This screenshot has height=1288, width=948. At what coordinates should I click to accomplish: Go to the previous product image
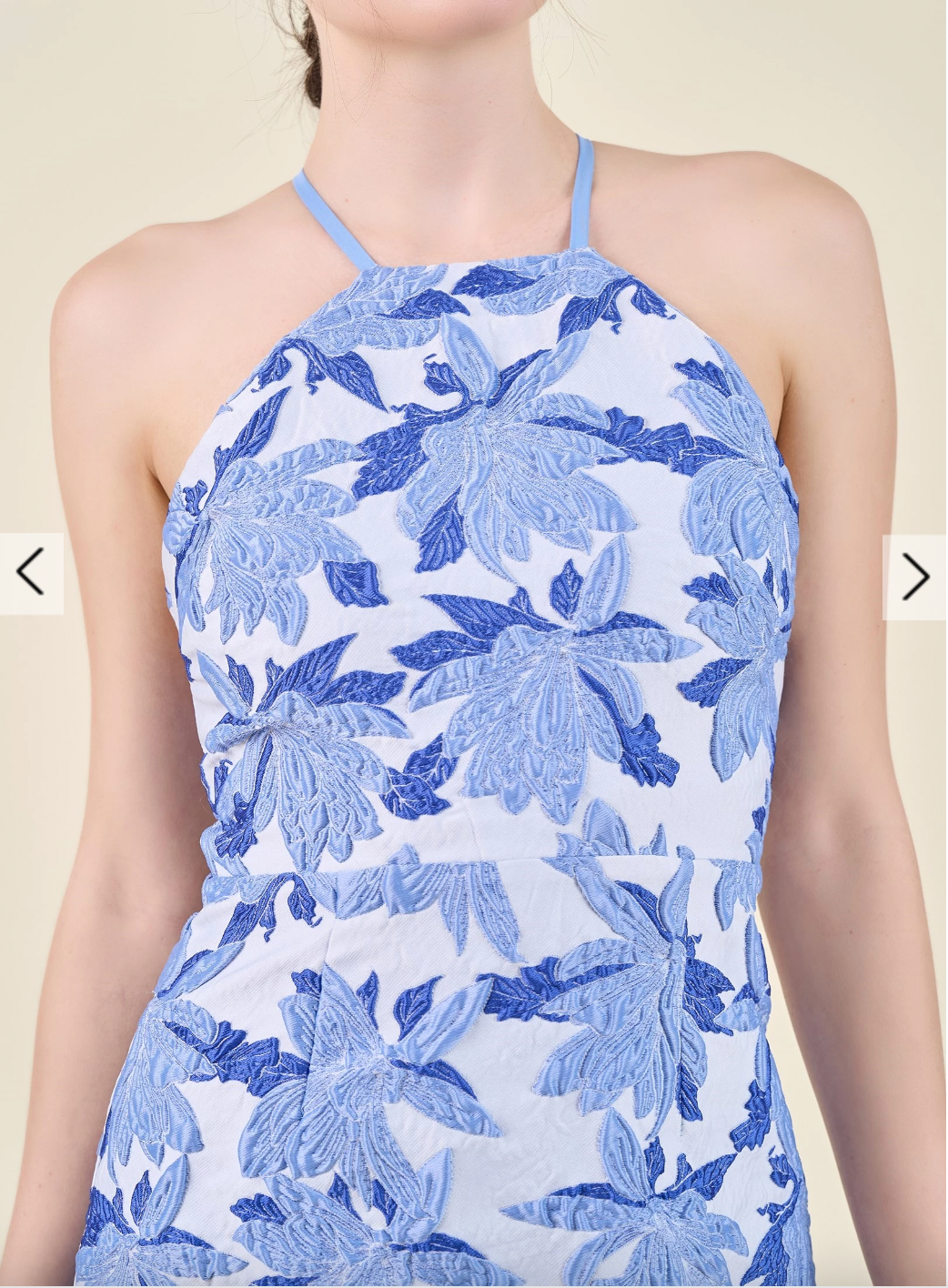point(30,573)
